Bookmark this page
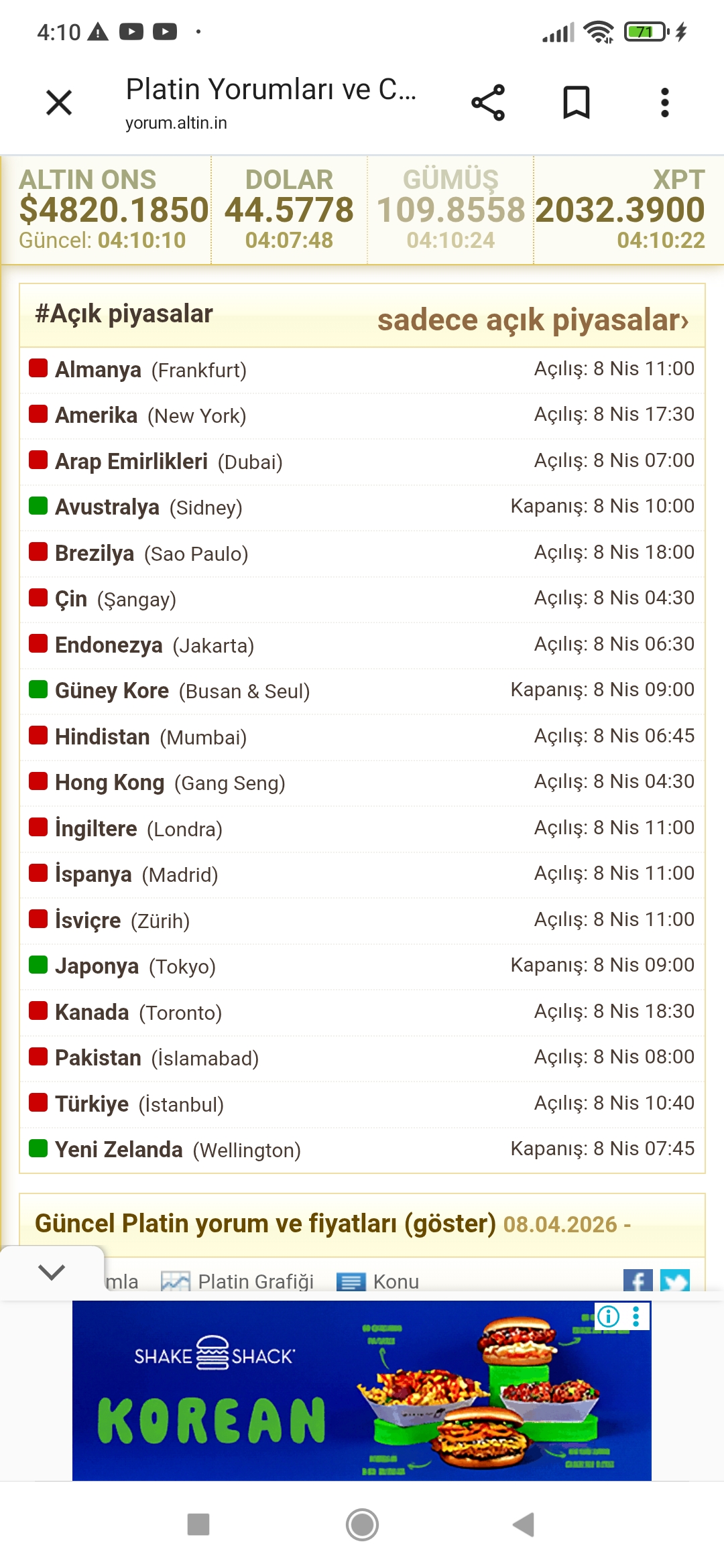 (x=577, y=103)
